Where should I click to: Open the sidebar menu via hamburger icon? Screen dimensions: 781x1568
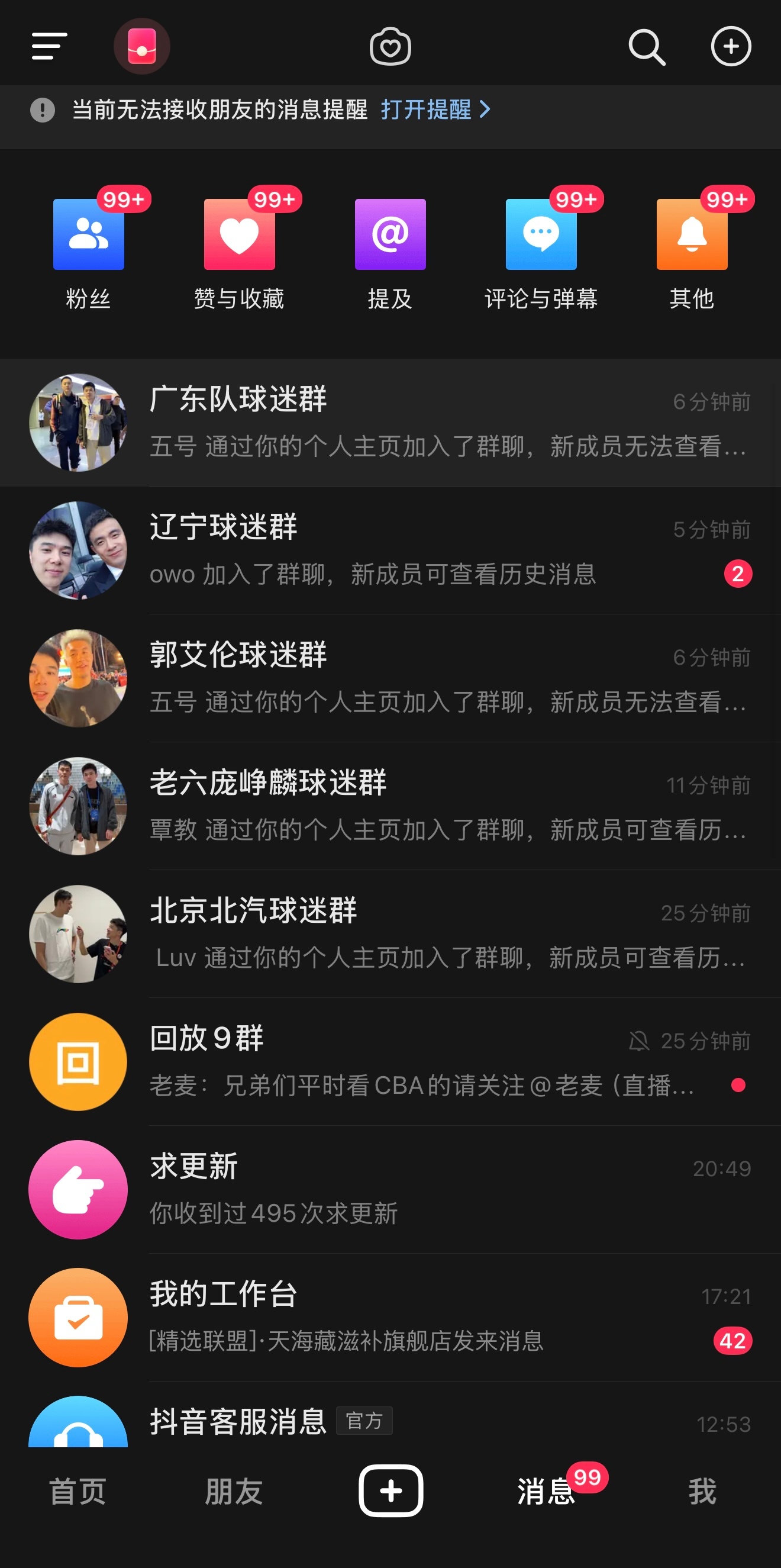pos(47,46)
